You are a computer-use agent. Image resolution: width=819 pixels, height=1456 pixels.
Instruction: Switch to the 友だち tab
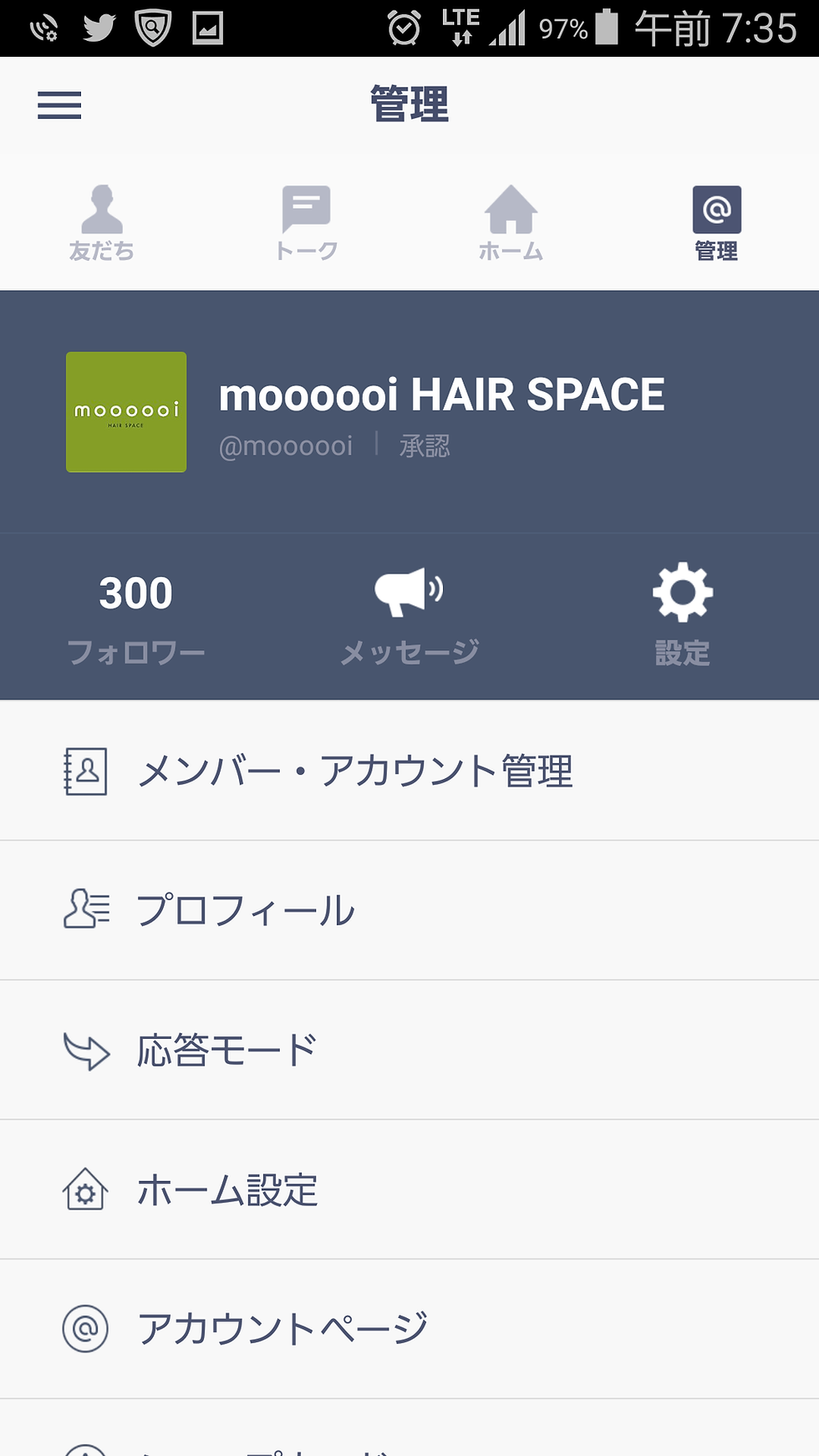[x=102, y=222]
